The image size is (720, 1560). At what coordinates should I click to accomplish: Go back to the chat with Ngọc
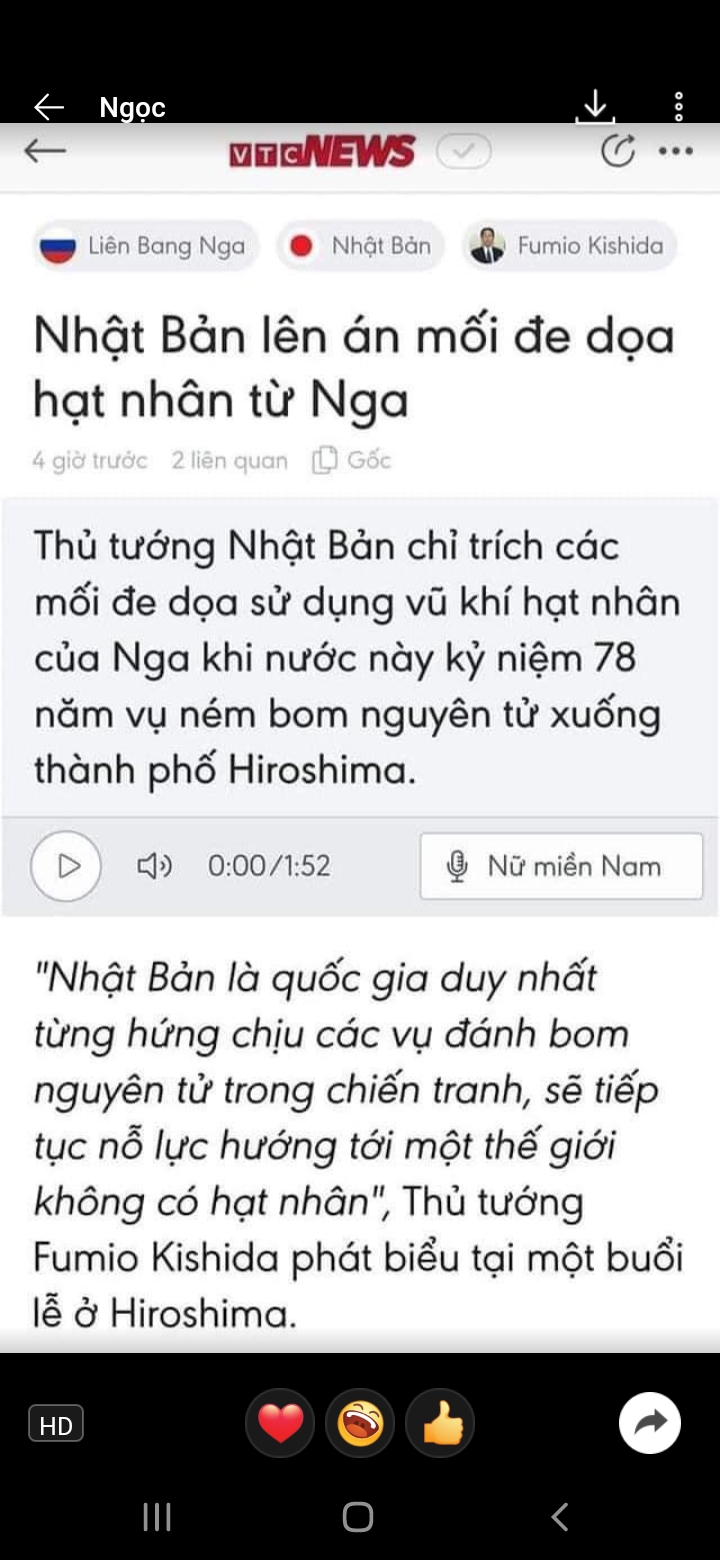48,107
